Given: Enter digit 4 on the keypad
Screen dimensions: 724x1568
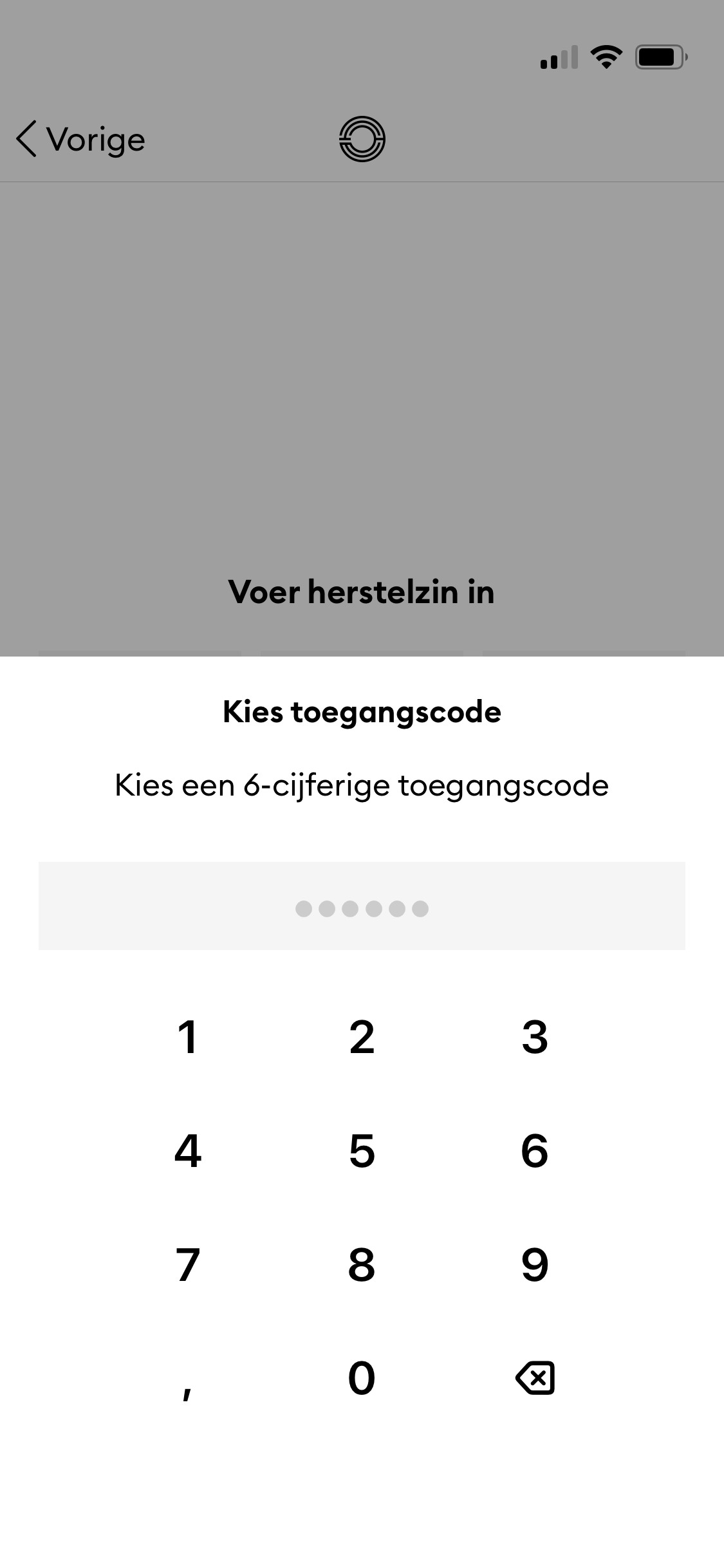Looking at the screenshot, I should [x=187, y=1151].
